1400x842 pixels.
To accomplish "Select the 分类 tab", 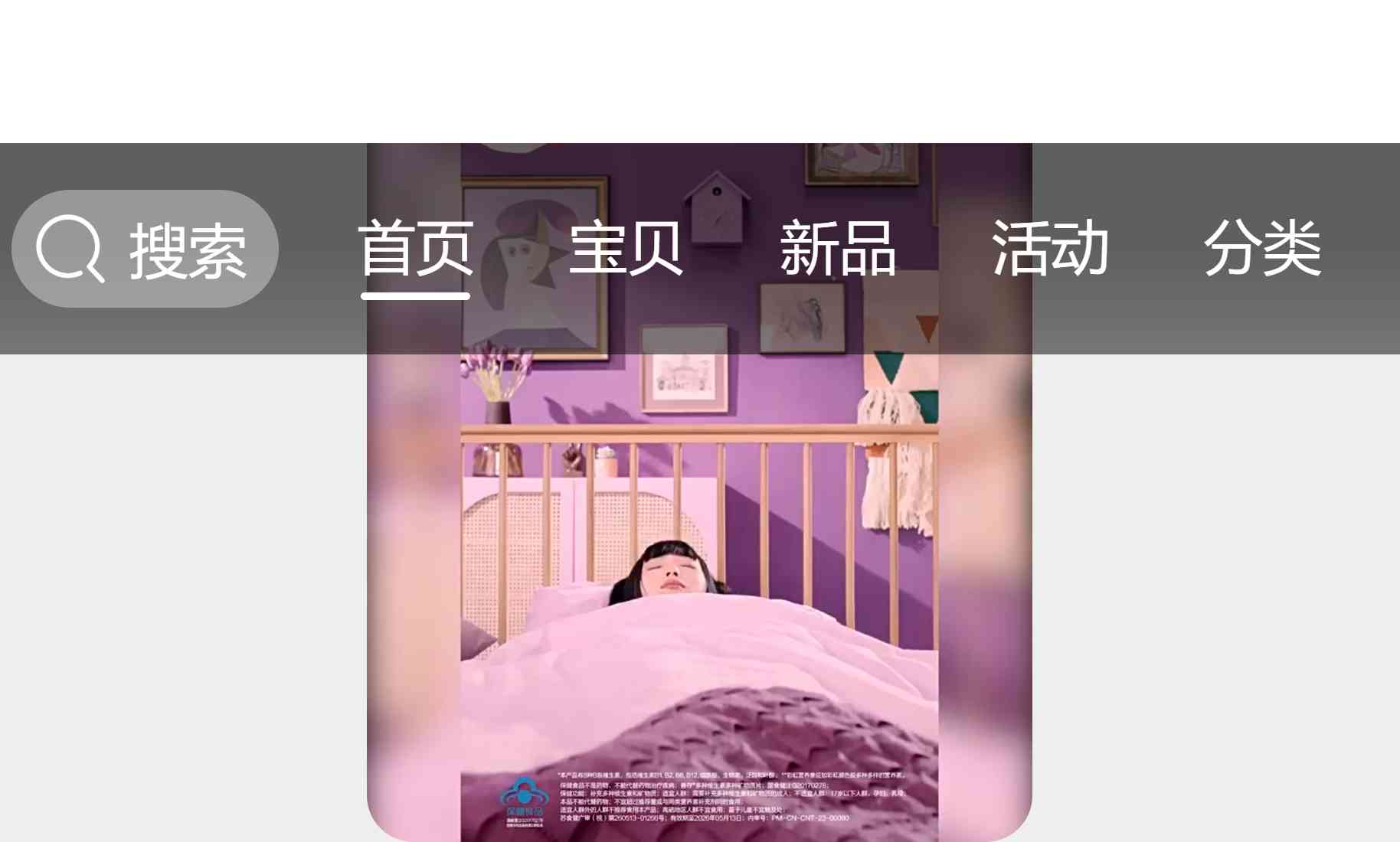I will (x=1262, y=249).
